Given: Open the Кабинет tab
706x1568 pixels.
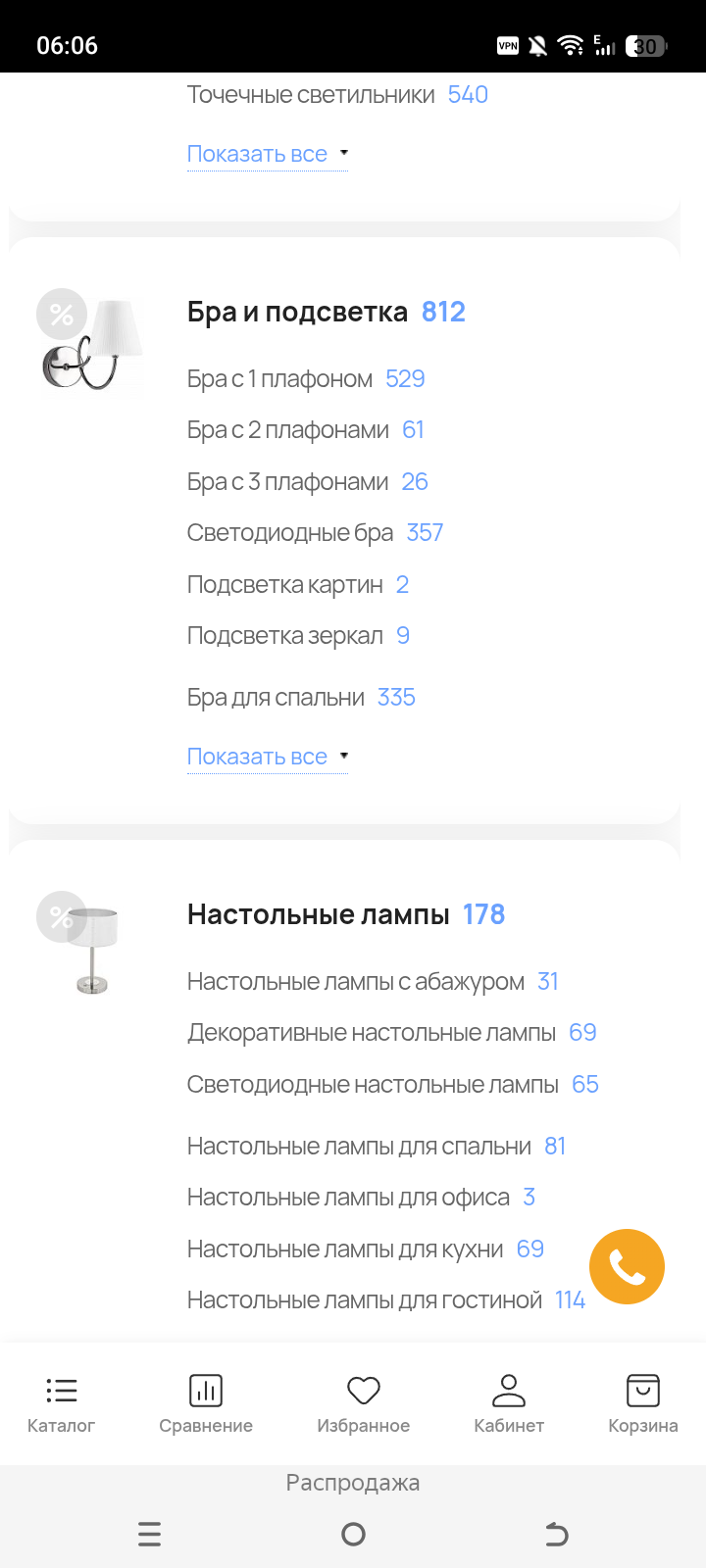Looking at the screenshot, I should (508, 1403).
